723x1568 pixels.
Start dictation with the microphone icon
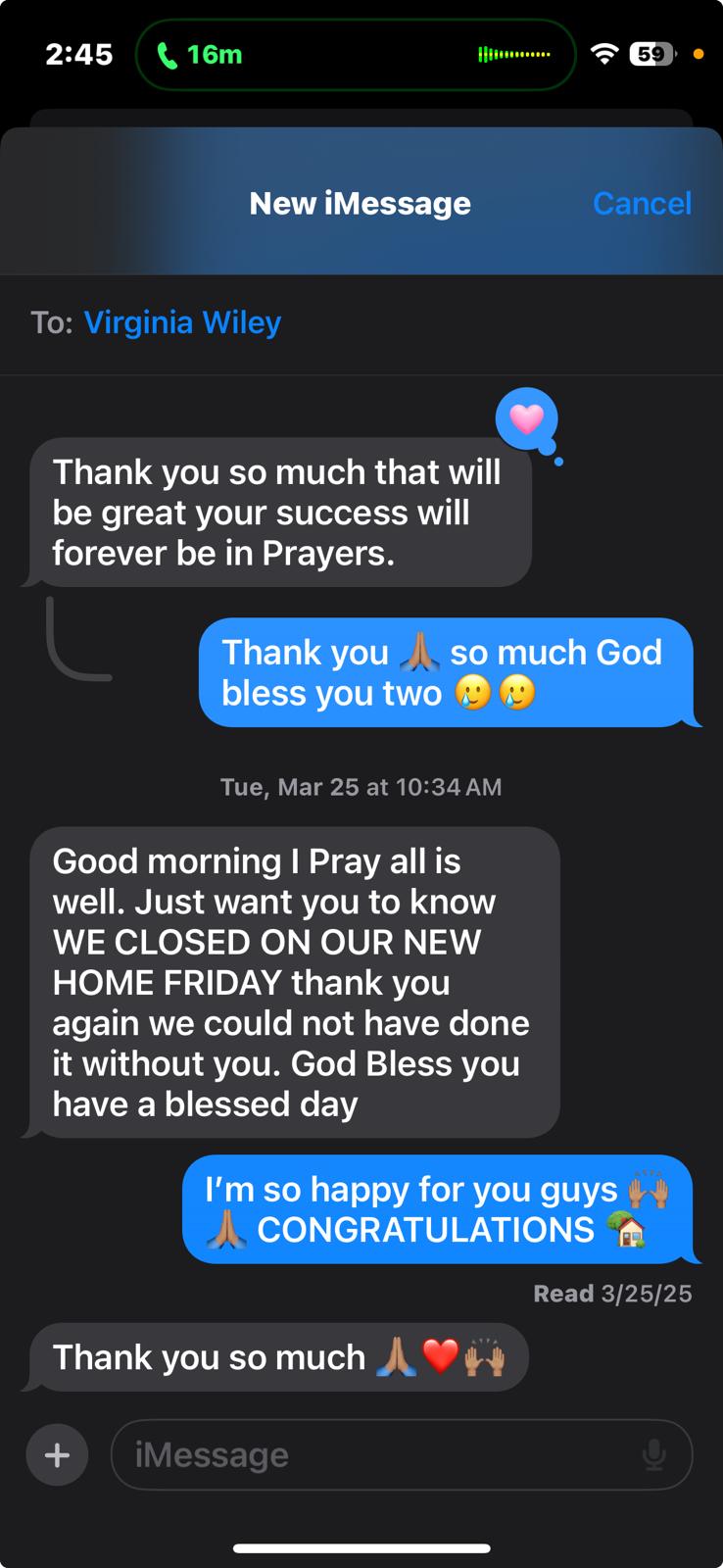tap(653, 1455)
